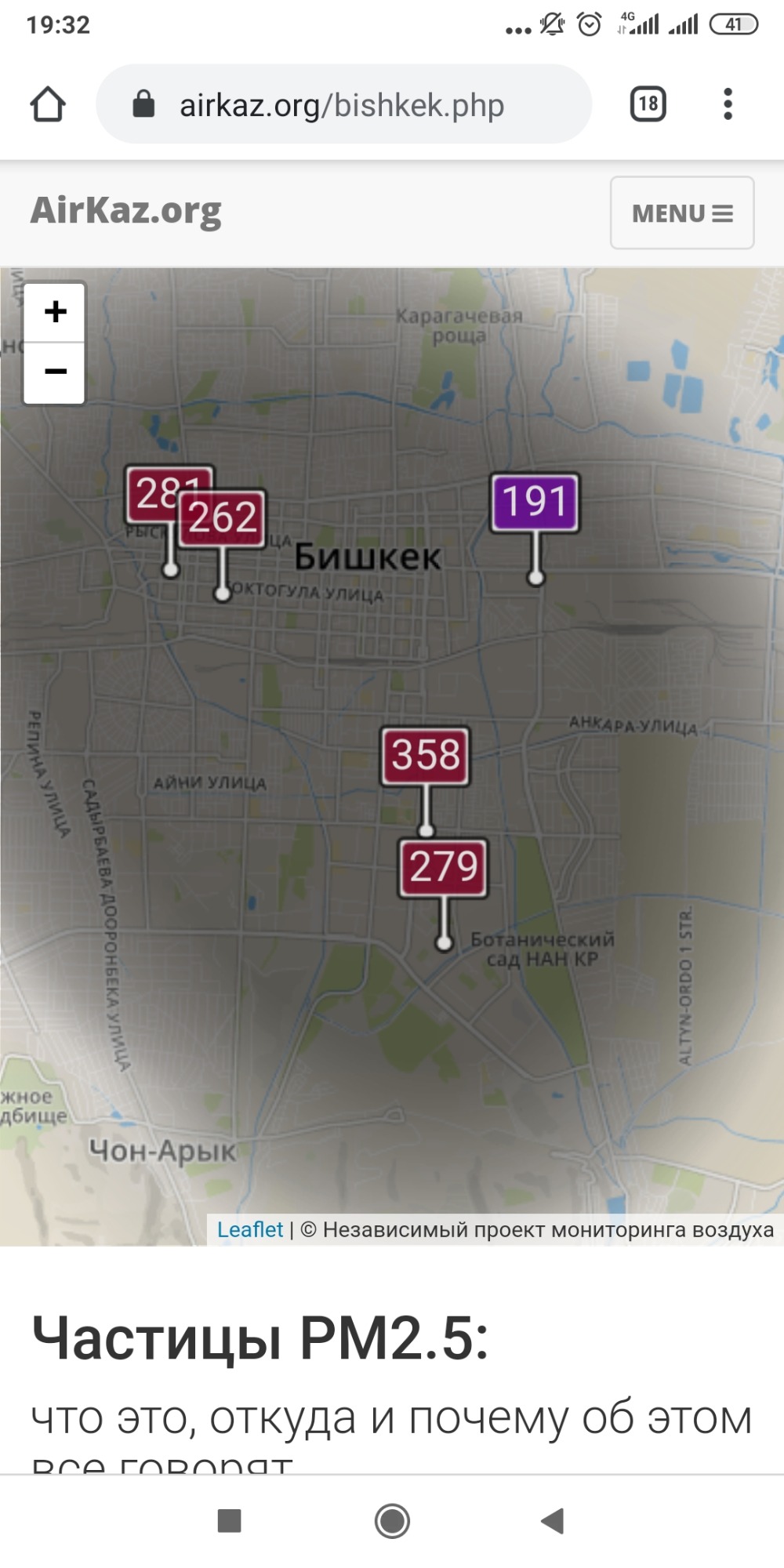Image resolution: width=784 pixels, height=1568 pixels.
Task: Expand the MENU navigation button
Action: pyautogui.click(x=681, y=212)
